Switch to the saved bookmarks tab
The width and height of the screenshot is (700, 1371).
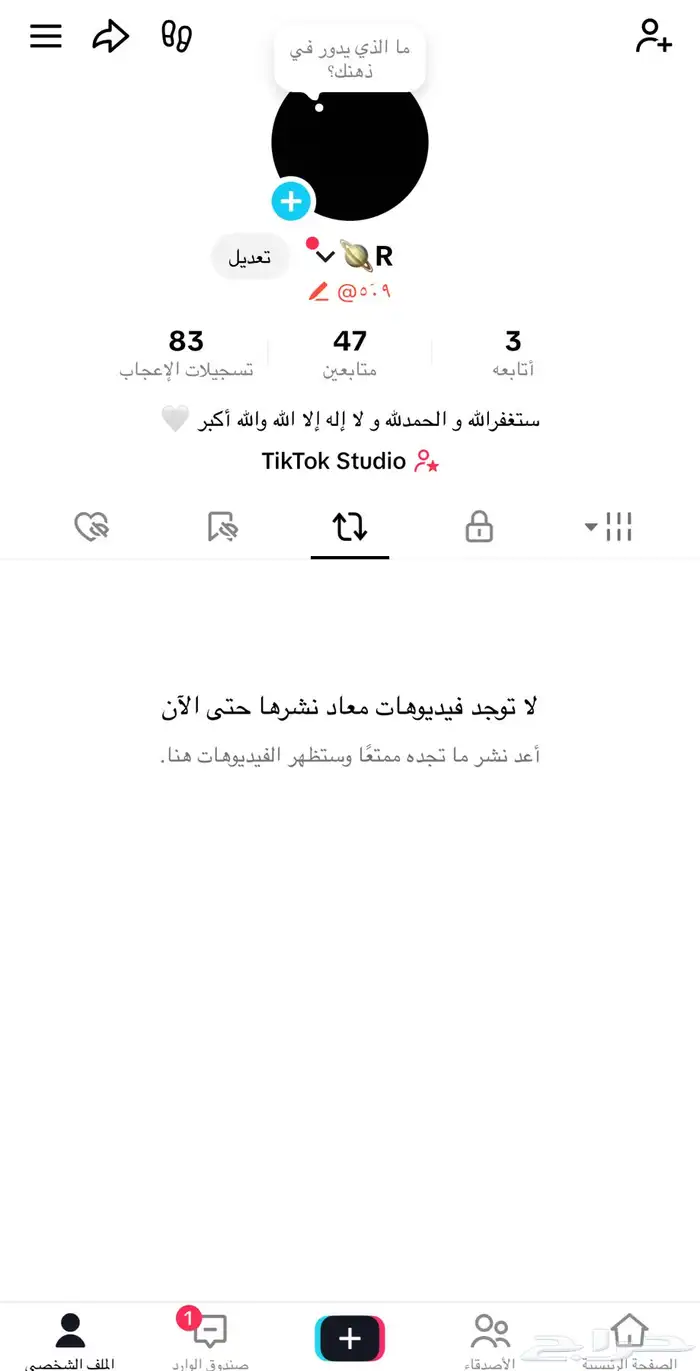[x=222, y=527]
